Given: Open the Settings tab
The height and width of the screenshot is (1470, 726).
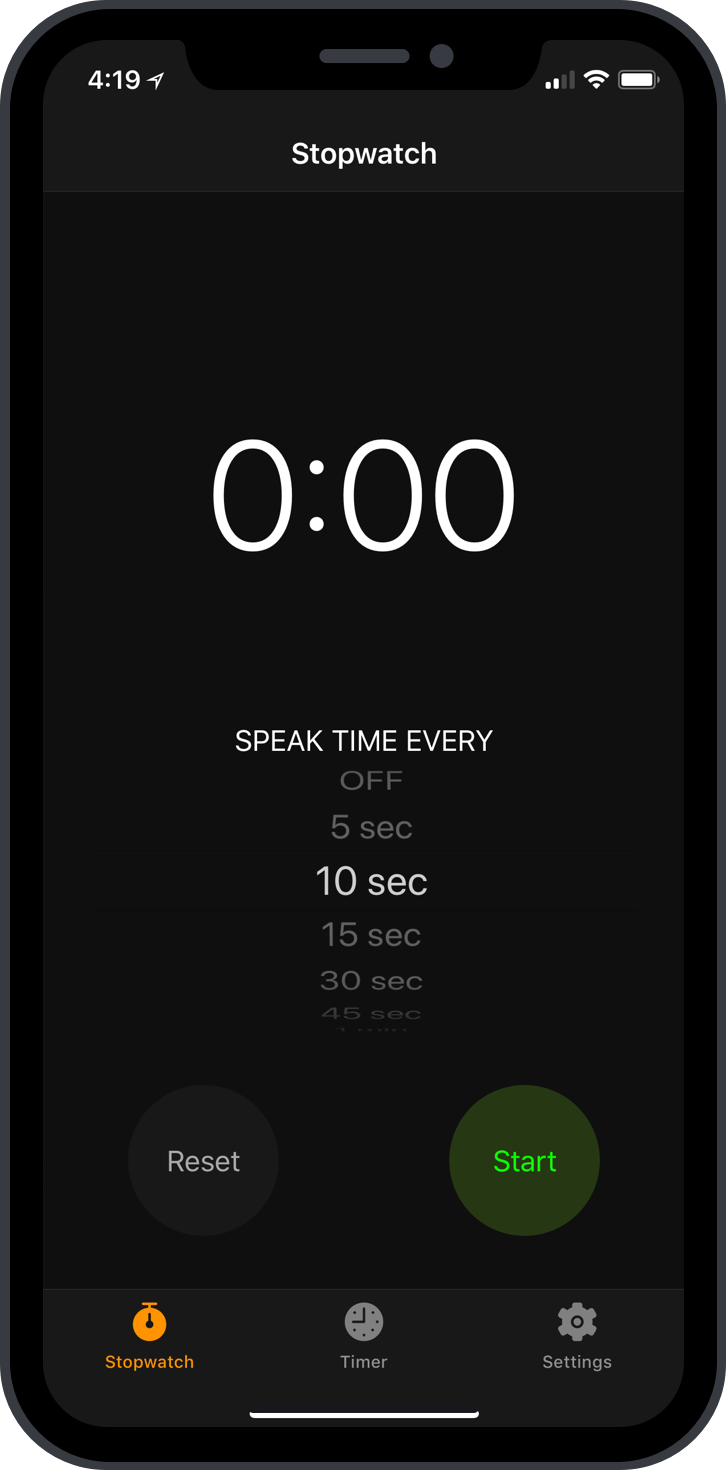Looking at the screenshot, I should tap(576, 1336).
